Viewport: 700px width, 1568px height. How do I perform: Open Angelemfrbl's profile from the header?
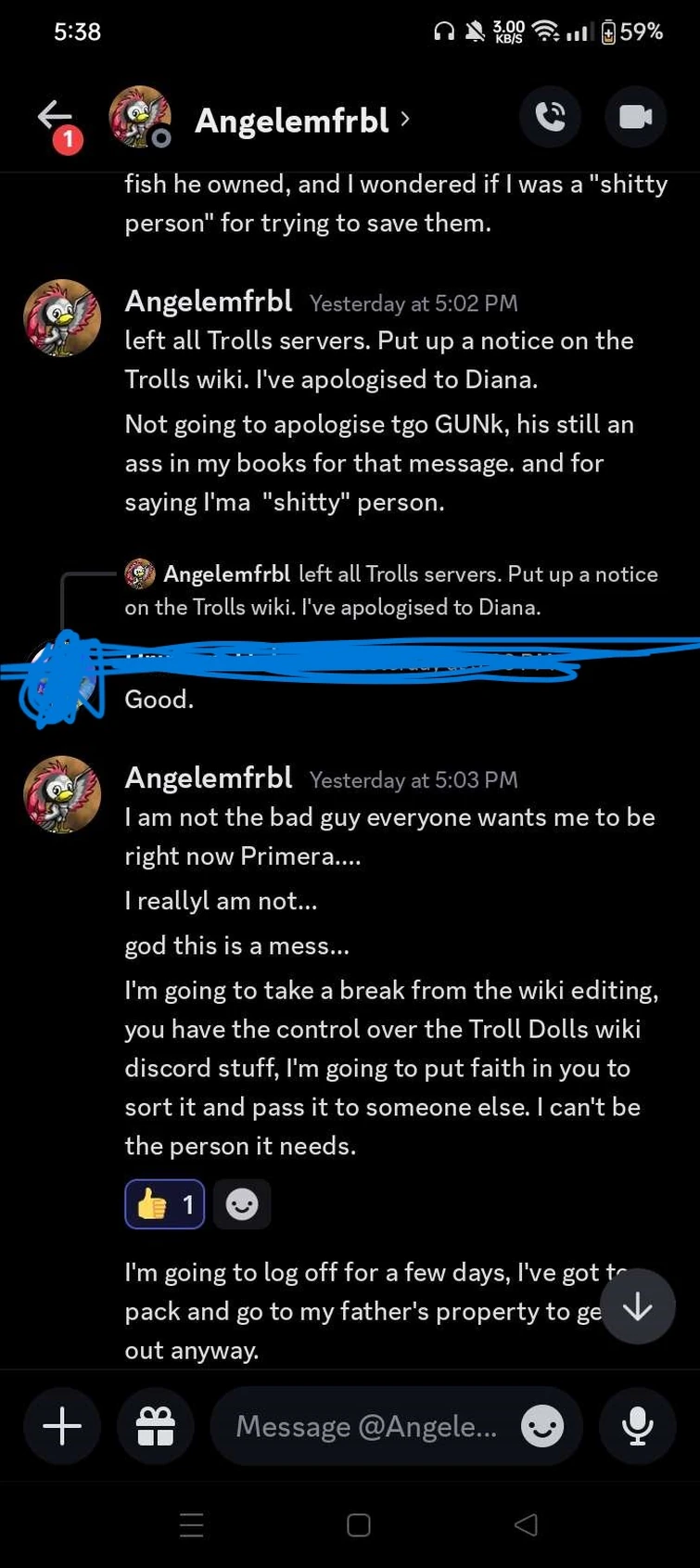[291, 121]
